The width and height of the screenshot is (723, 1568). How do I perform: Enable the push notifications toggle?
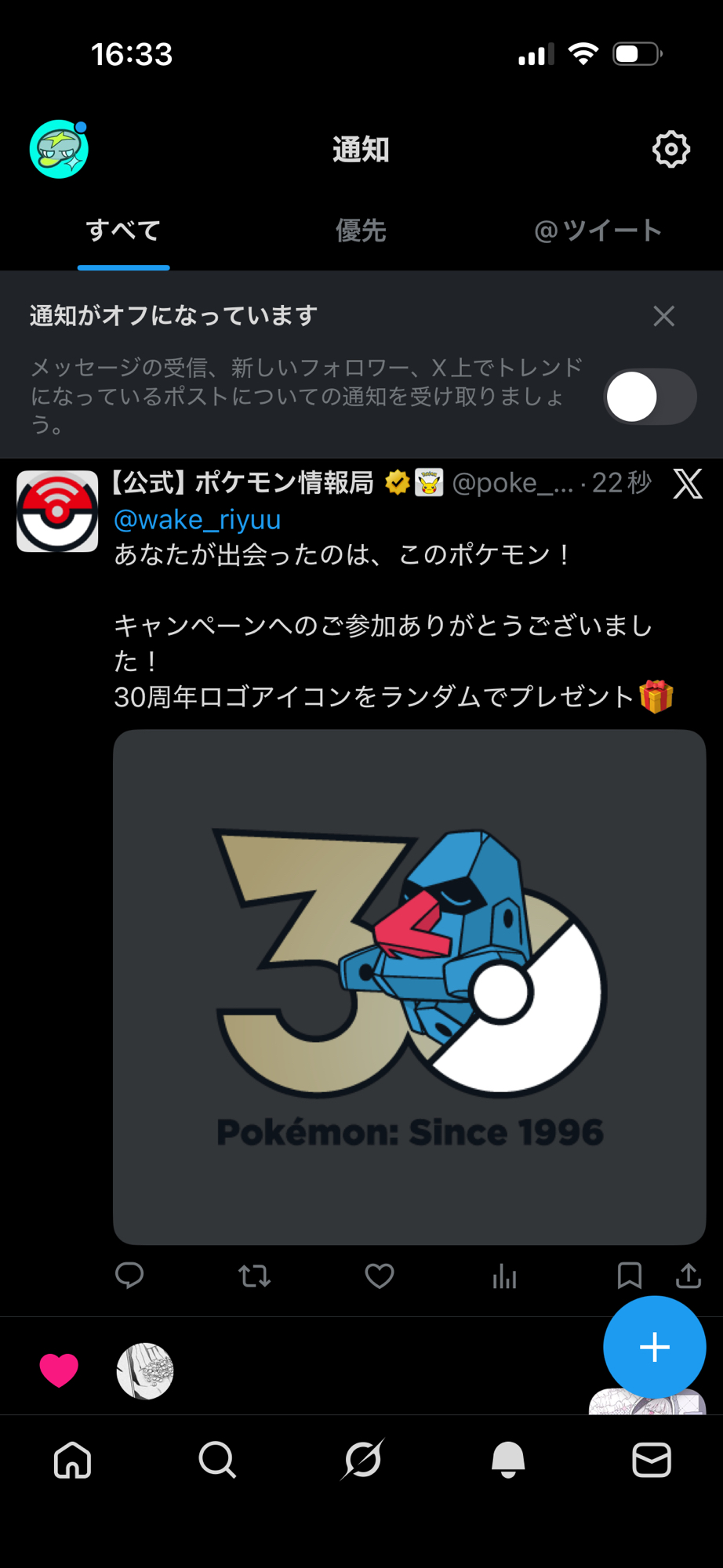click(x=649, y=397)
